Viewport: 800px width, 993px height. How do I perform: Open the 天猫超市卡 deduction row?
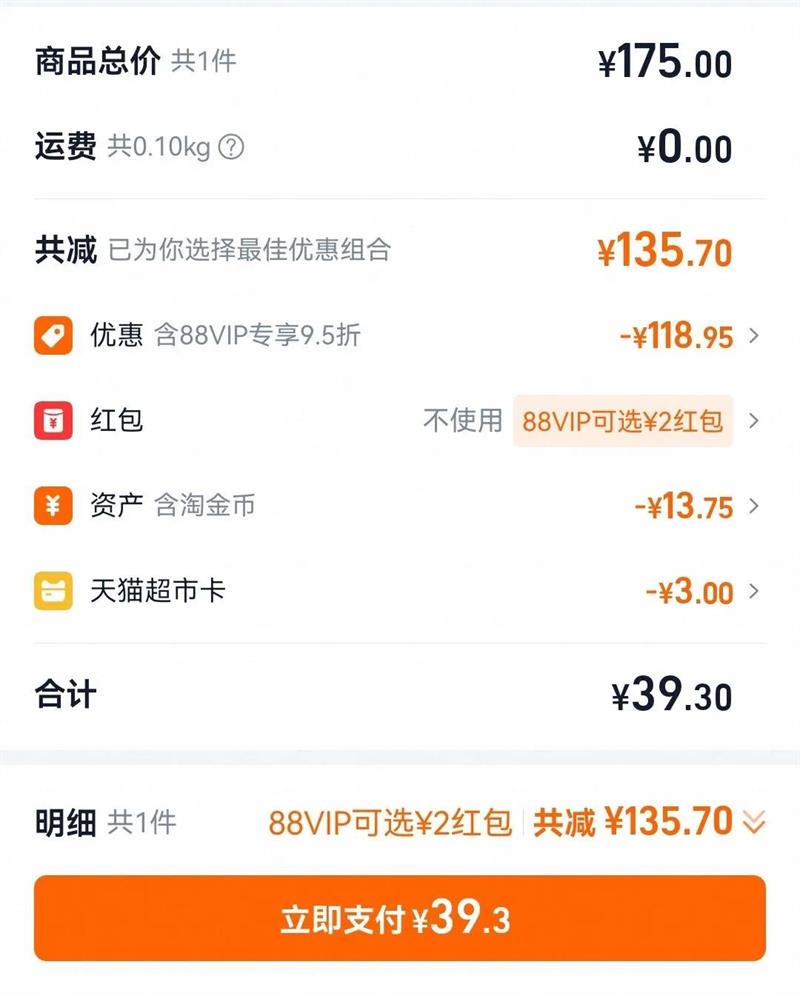pos(400,591)
